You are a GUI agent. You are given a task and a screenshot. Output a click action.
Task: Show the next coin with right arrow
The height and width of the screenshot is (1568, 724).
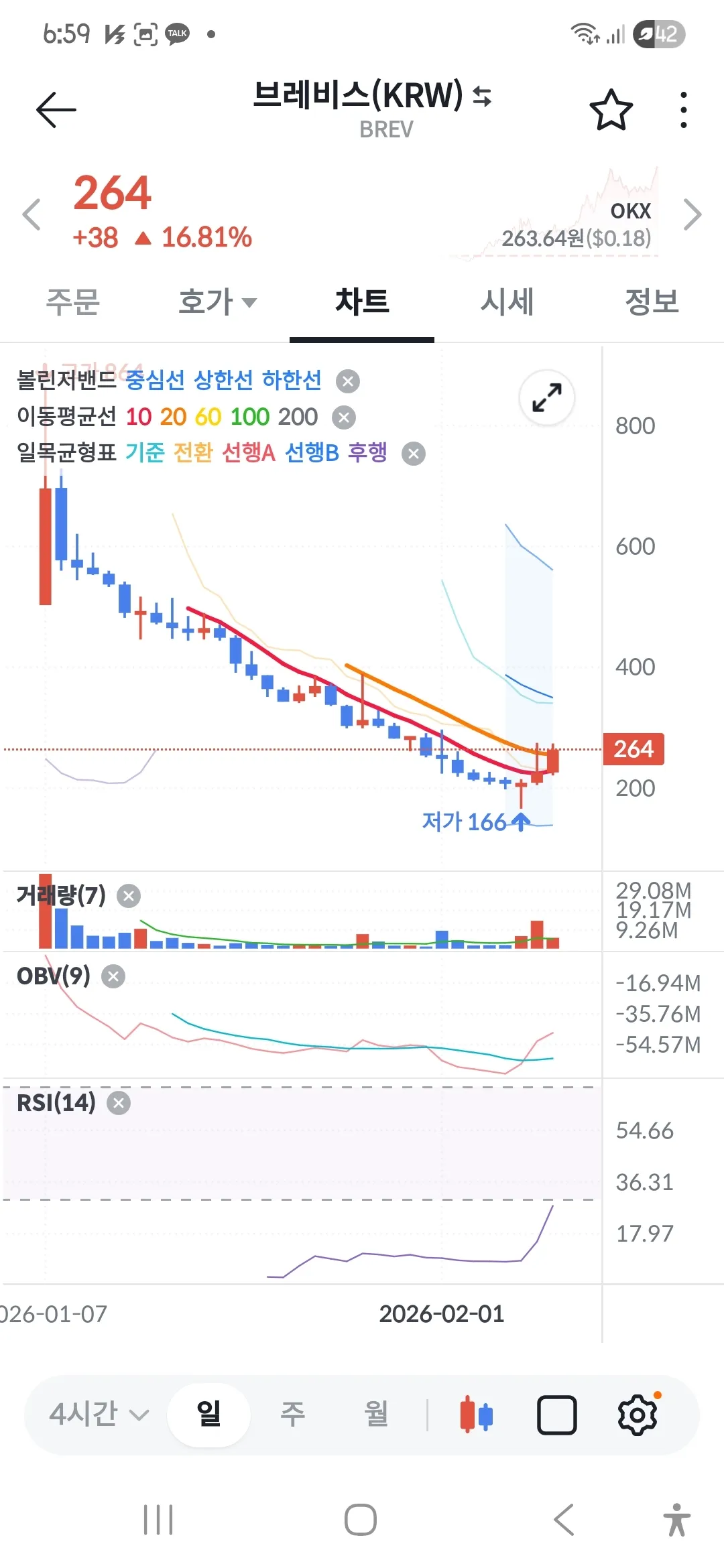(692, 214)
